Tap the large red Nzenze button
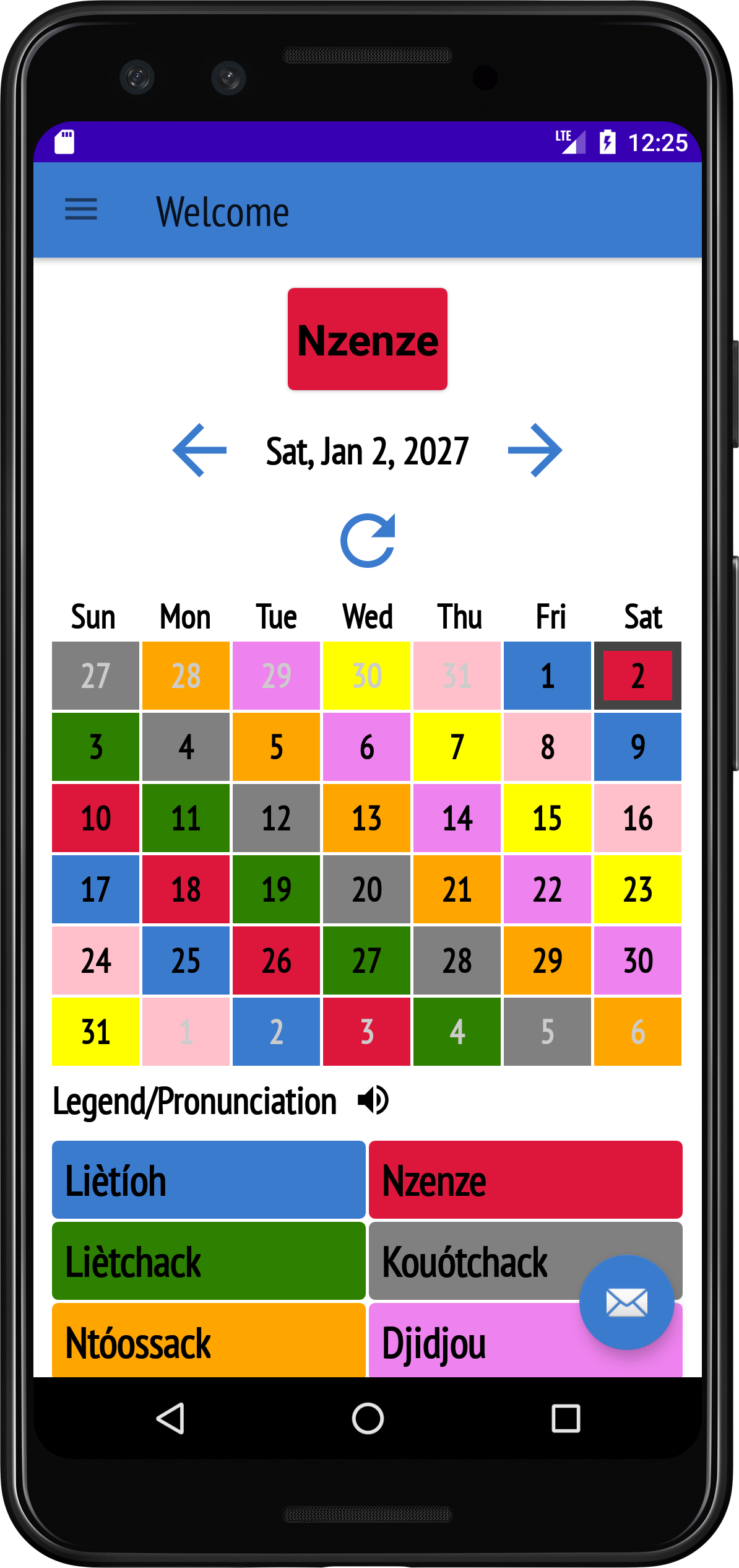Viewport: 739px width, 1568px height. pos(368,339)
